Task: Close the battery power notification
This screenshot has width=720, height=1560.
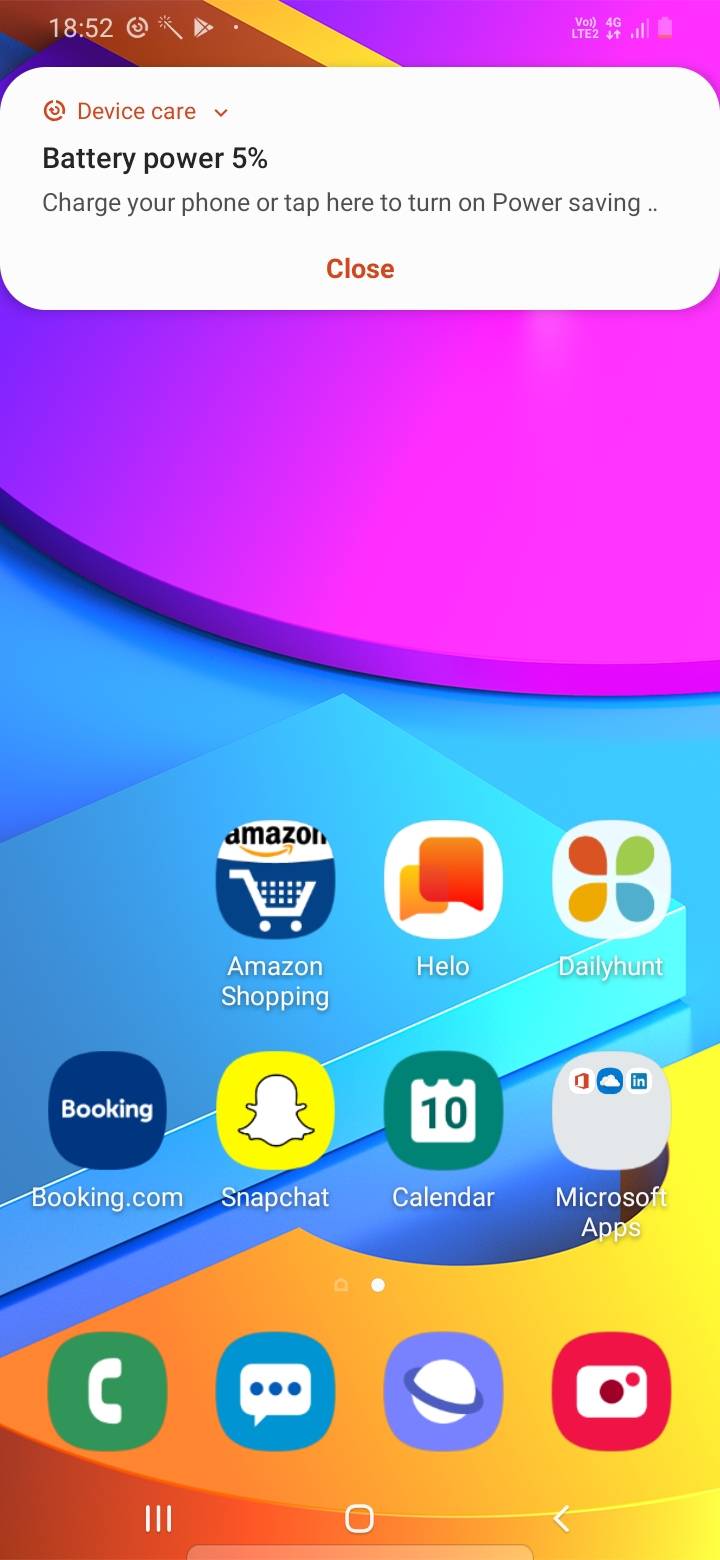Action: click(360, 269)
